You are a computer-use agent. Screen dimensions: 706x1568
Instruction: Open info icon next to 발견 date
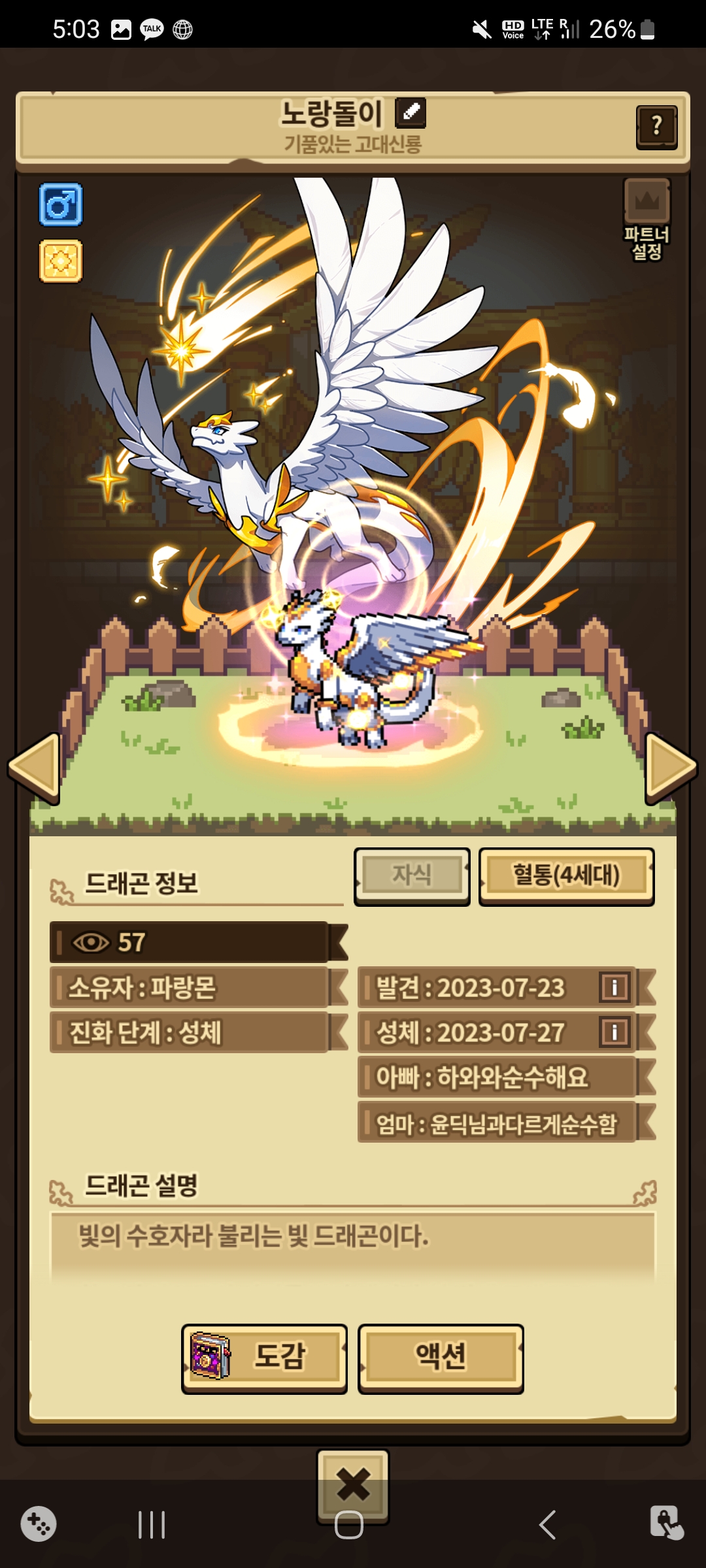point(614,987)
